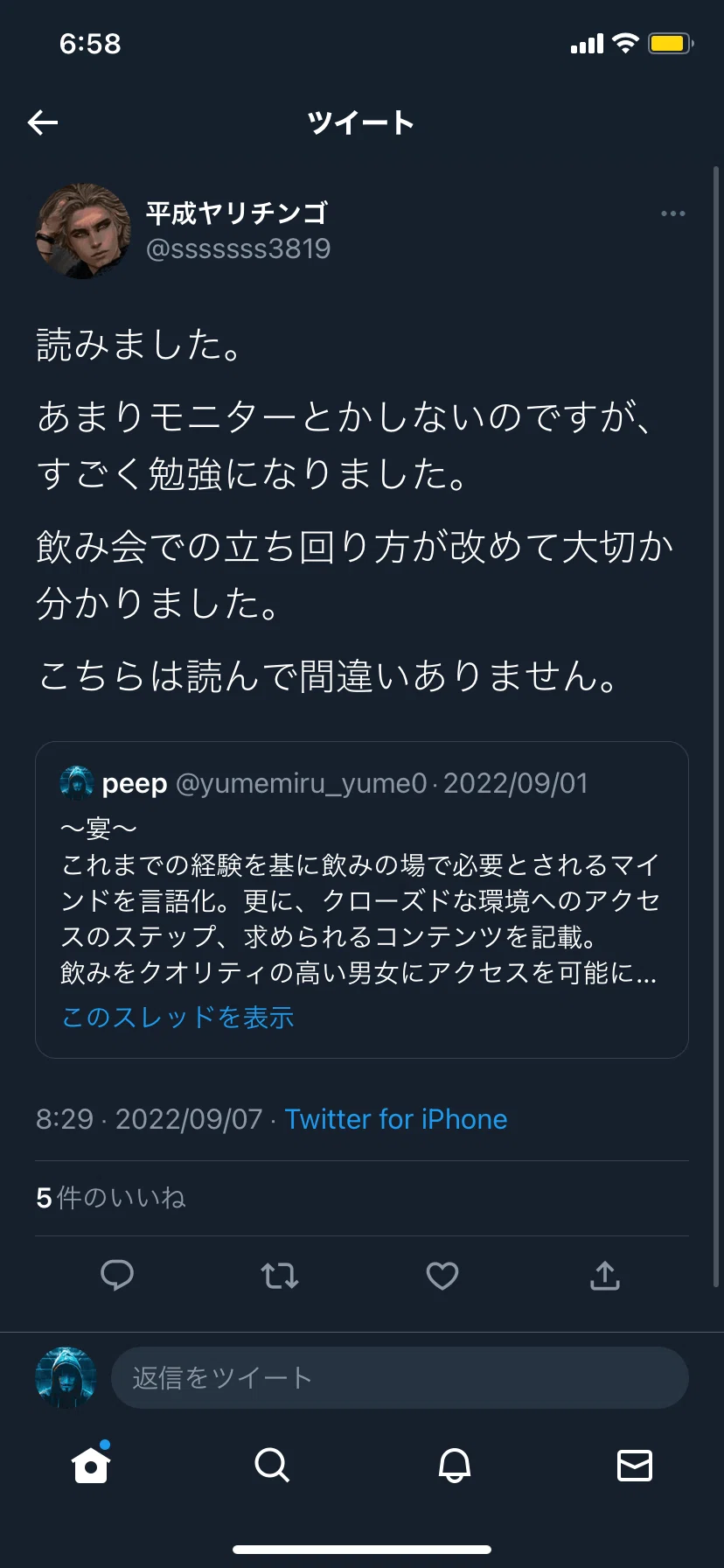Retweet this tweet
The height and width of the screenshot is (1568, 724).
(x=280, y=1276)
